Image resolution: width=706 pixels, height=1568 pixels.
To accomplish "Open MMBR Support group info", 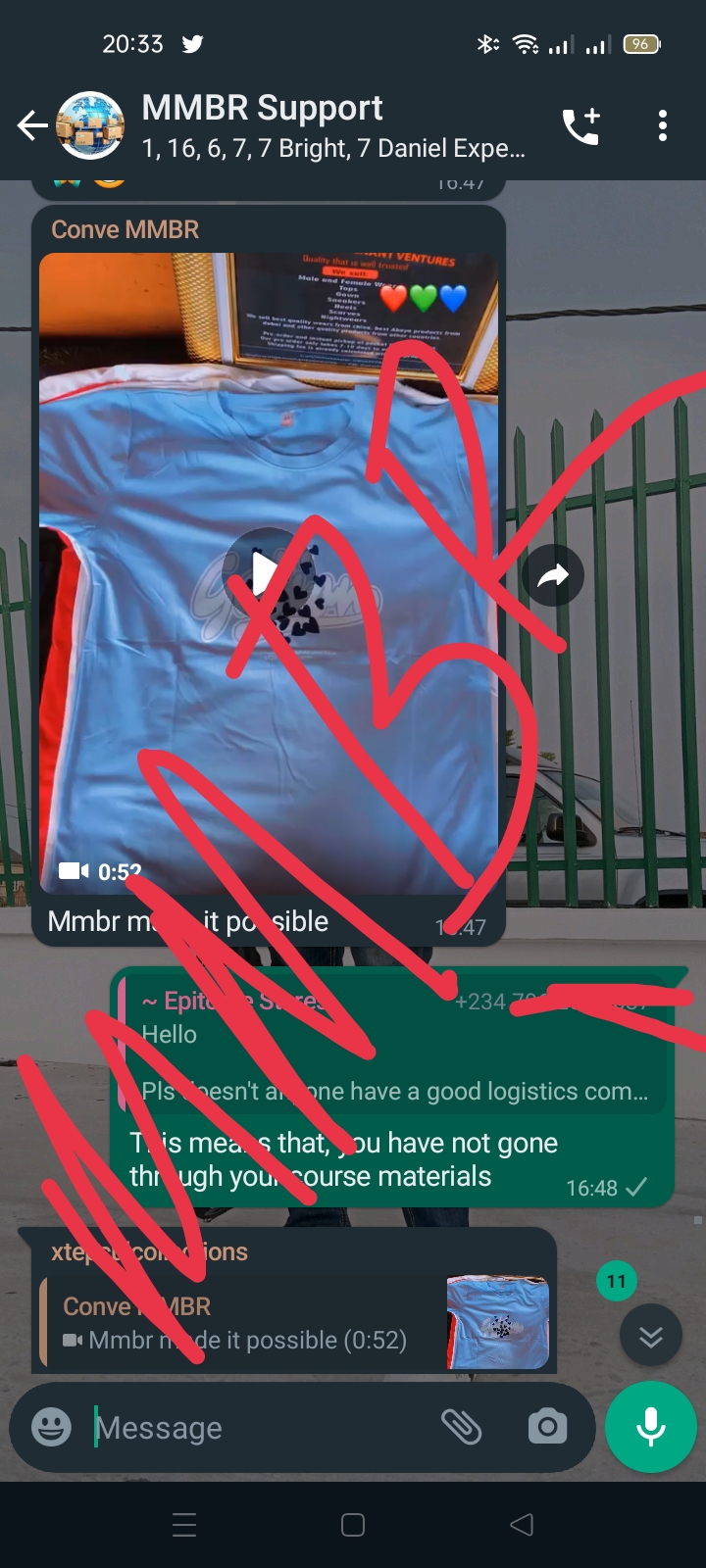I will 333,125.
